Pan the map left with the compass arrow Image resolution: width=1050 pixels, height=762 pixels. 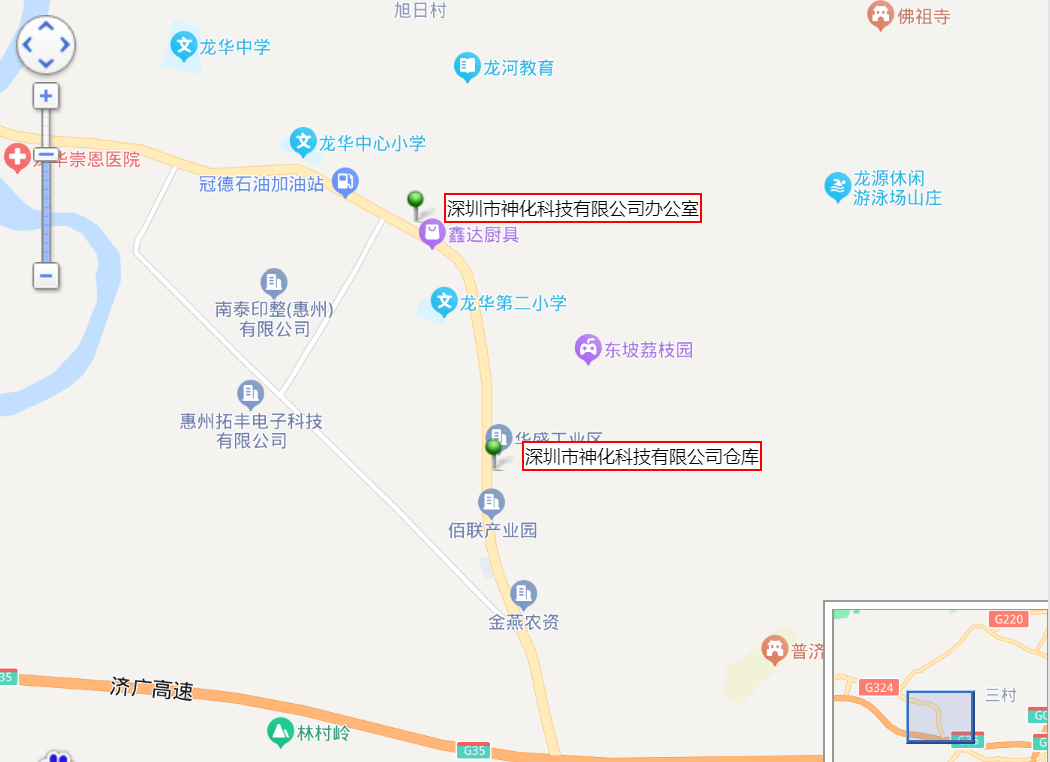(27, 46)
